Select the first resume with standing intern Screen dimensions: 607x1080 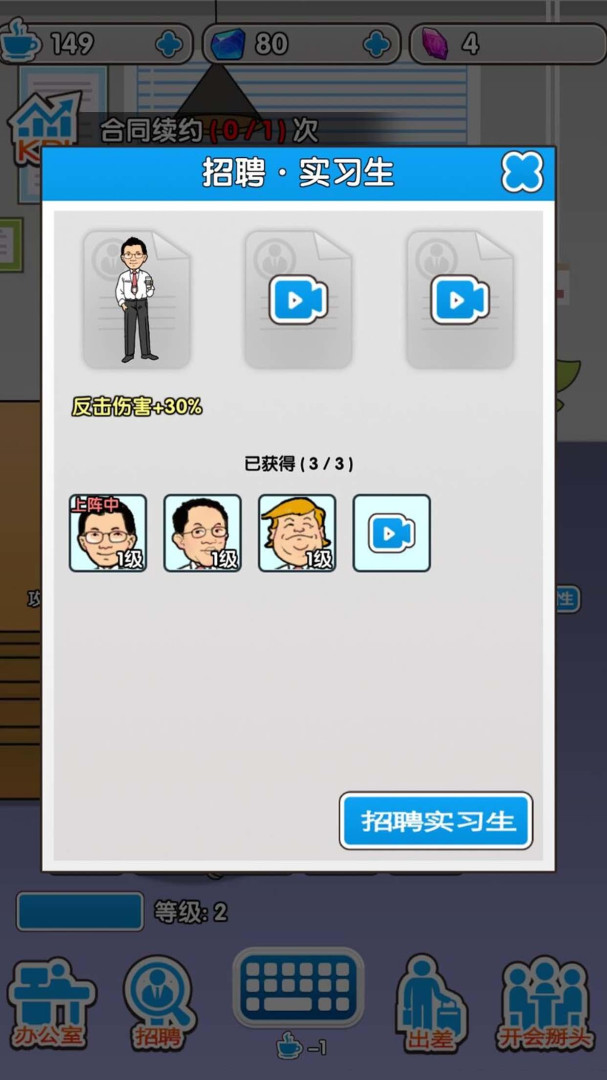[x=136, y=300]
